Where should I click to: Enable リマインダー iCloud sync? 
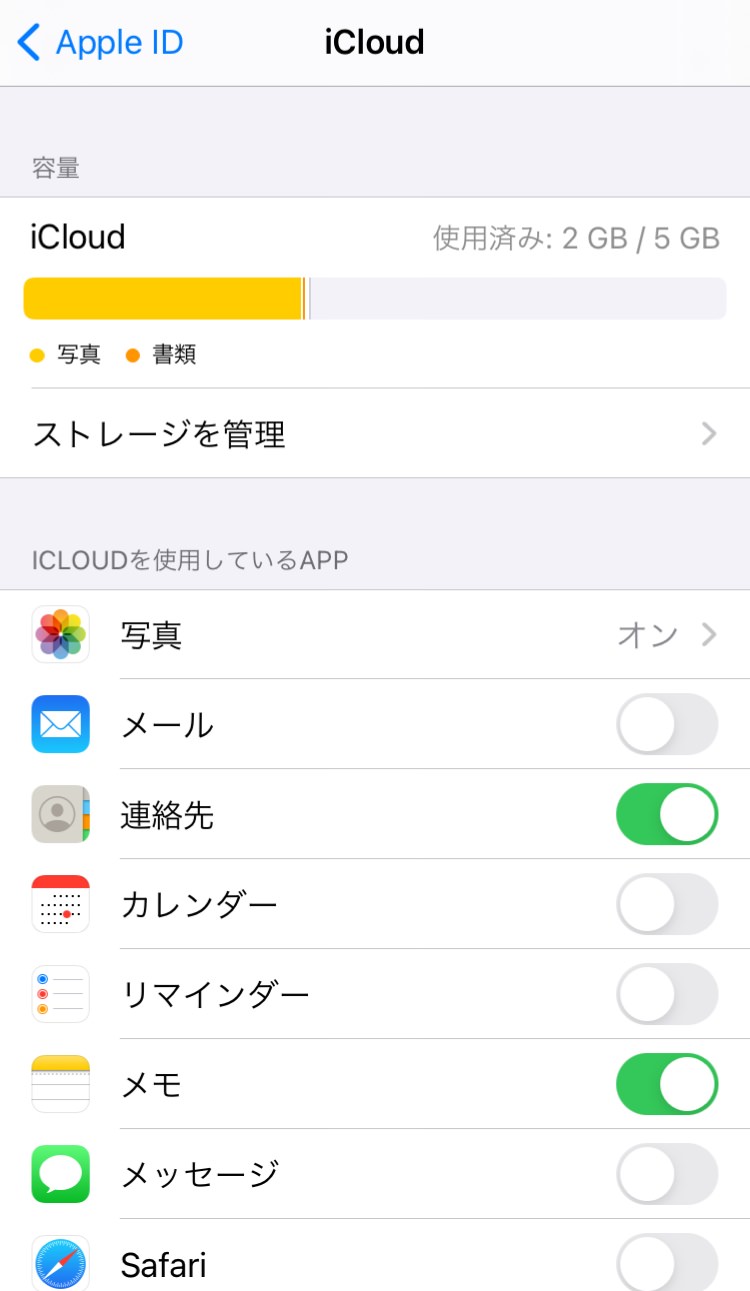[x=667, y=994]
